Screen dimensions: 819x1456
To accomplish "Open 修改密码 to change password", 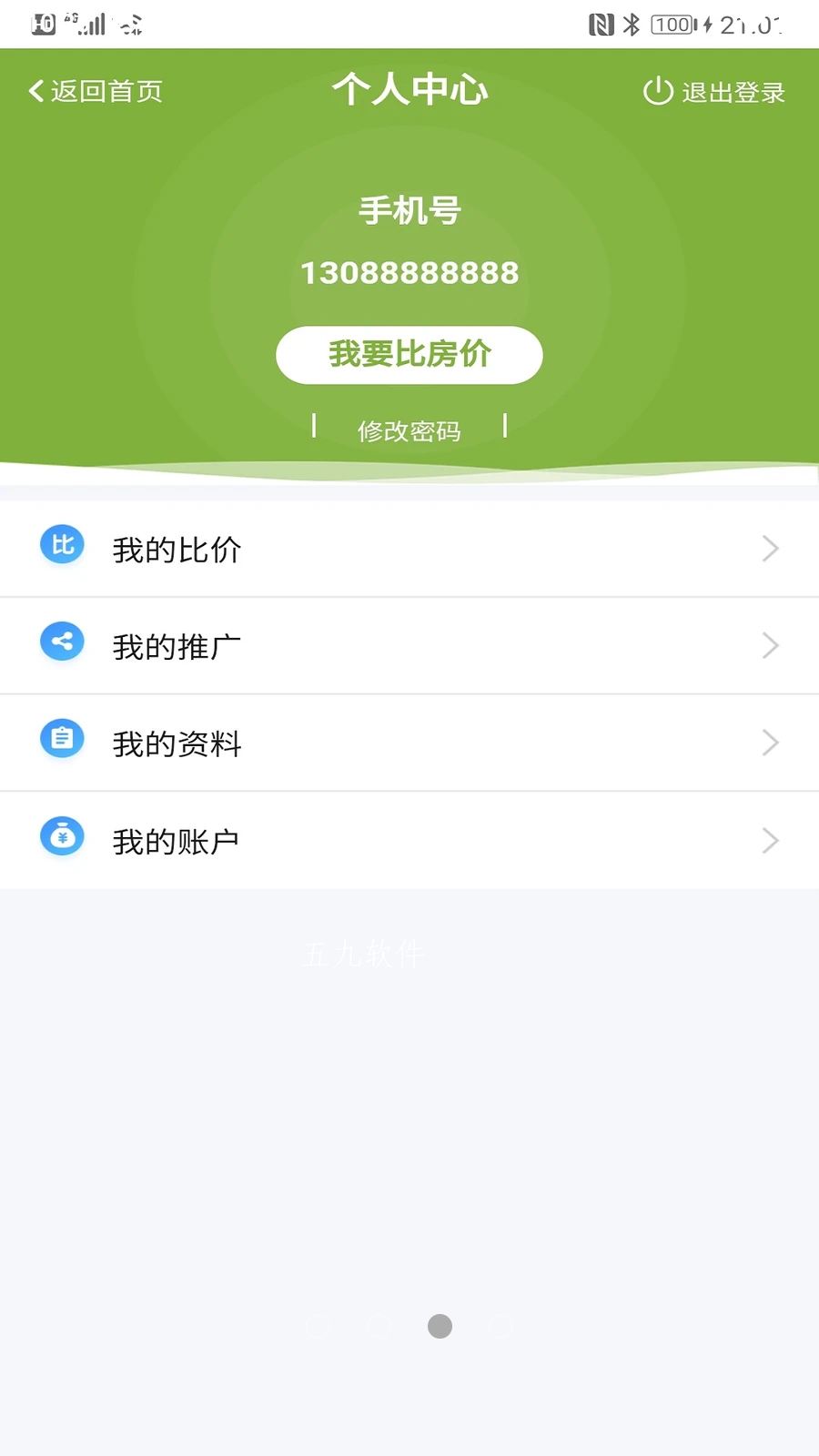I will (409, 430).
